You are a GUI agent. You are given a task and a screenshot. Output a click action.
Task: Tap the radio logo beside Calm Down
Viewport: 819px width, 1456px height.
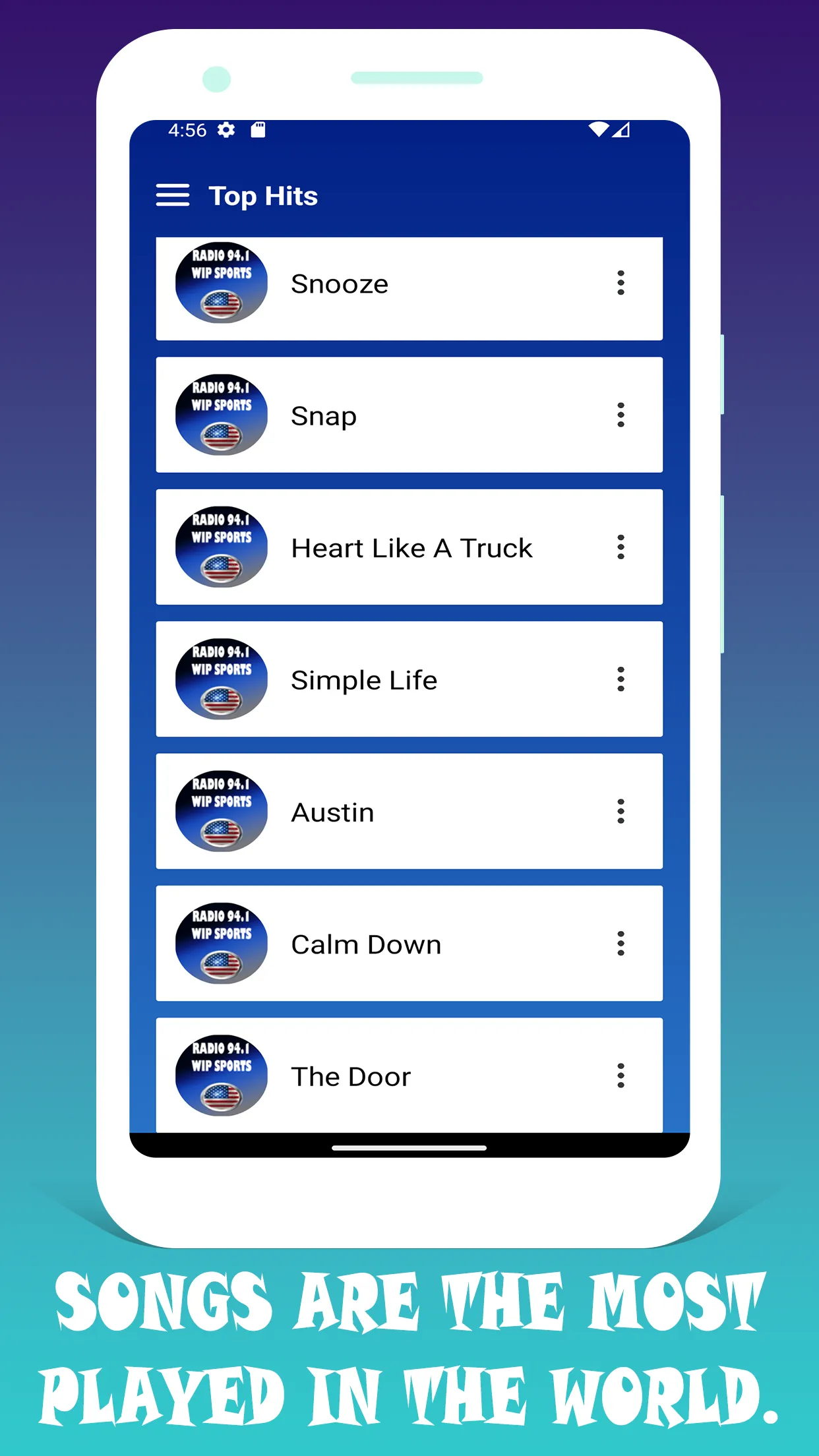[x=221, y=944]
